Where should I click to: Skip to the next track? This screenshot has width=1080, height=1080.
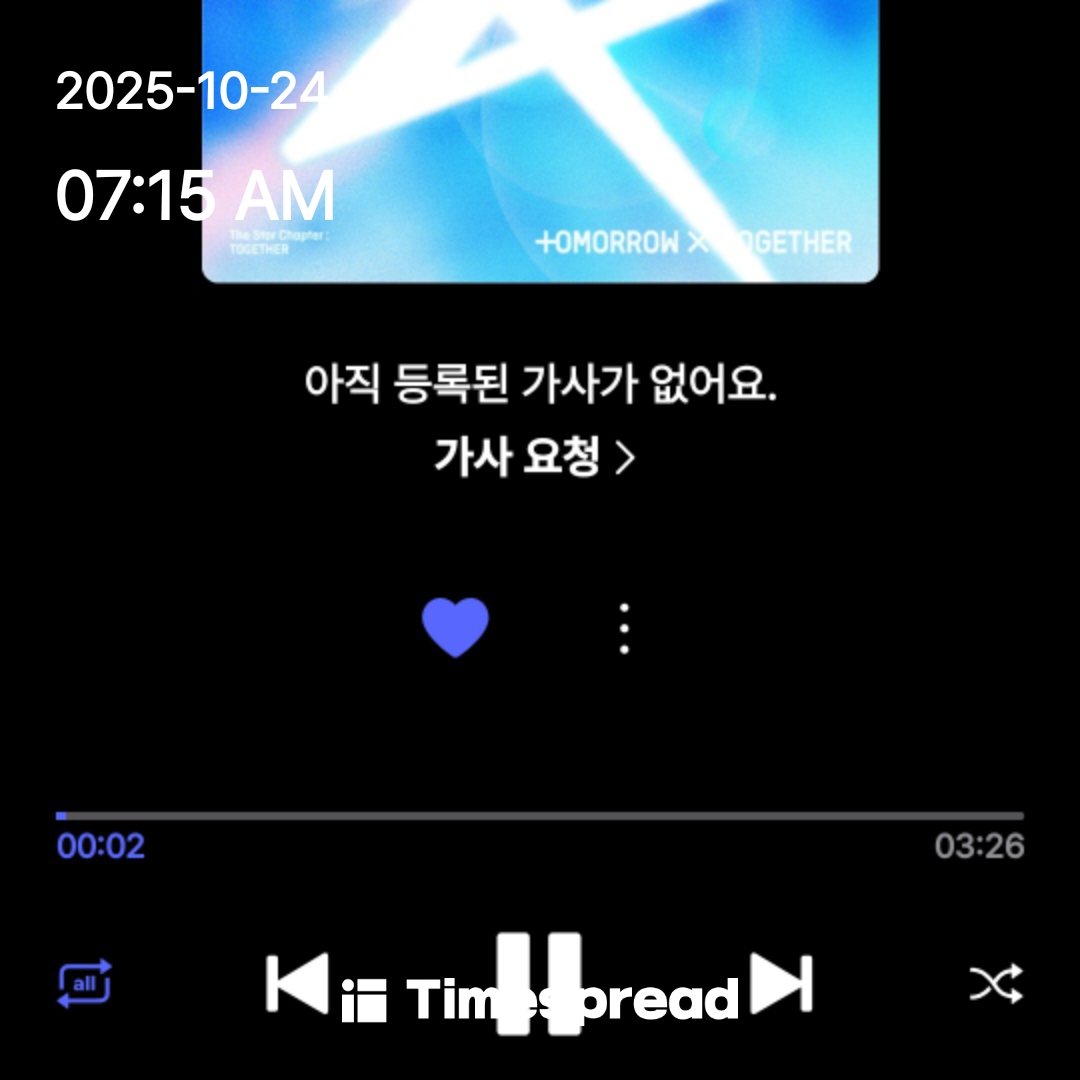point(781,983)
